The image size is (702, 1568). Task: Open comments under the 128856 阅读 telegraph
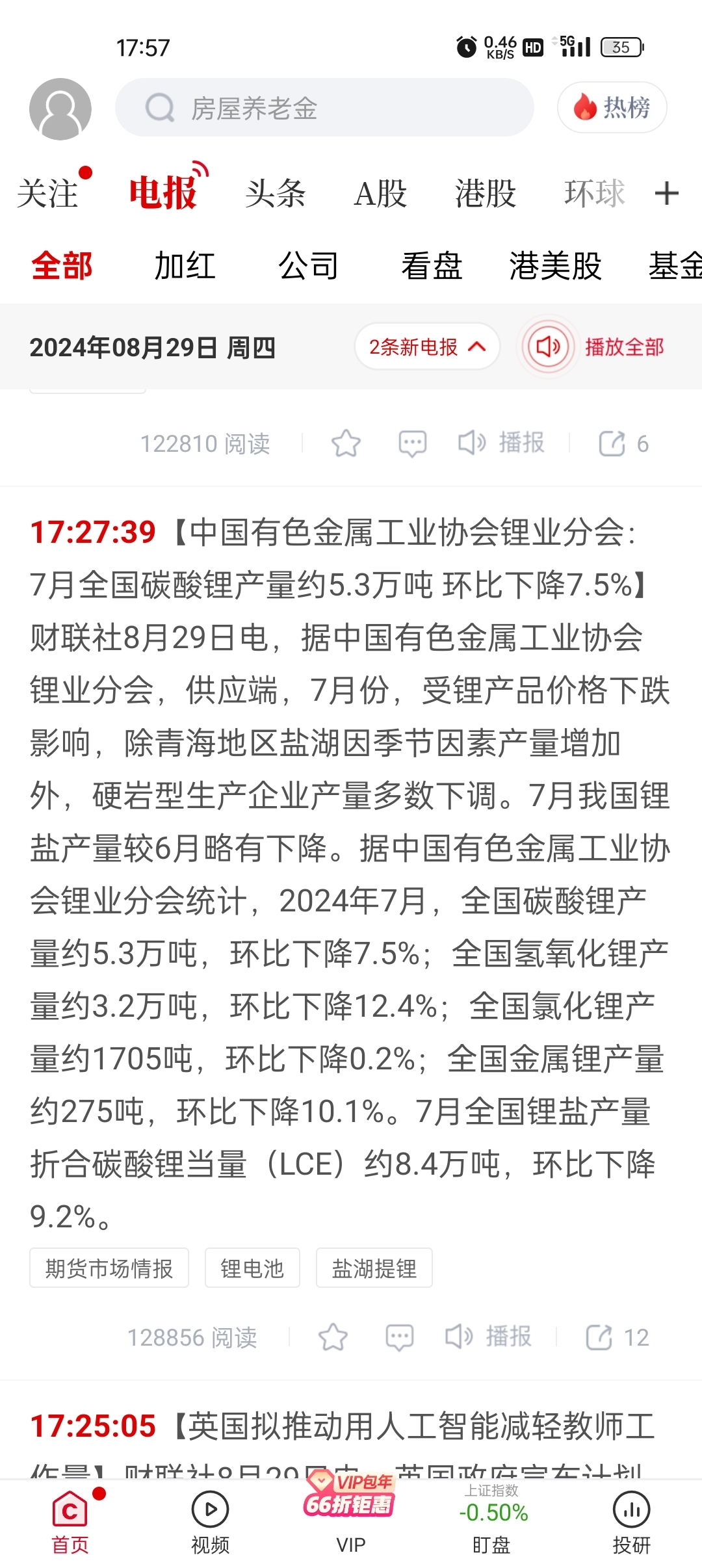click(x=399, y=1337)
